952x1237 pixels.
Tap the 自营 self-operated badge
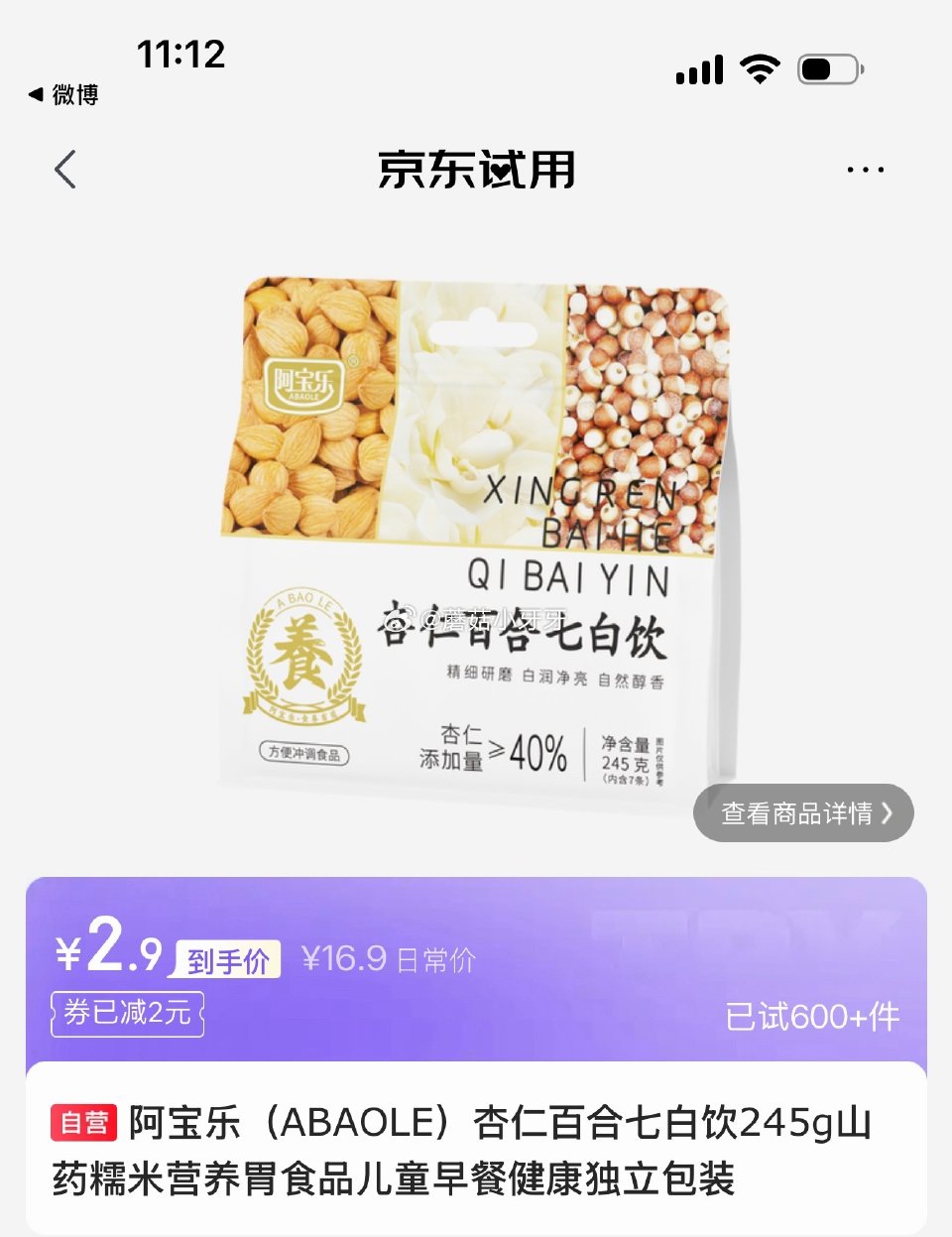83,1122
